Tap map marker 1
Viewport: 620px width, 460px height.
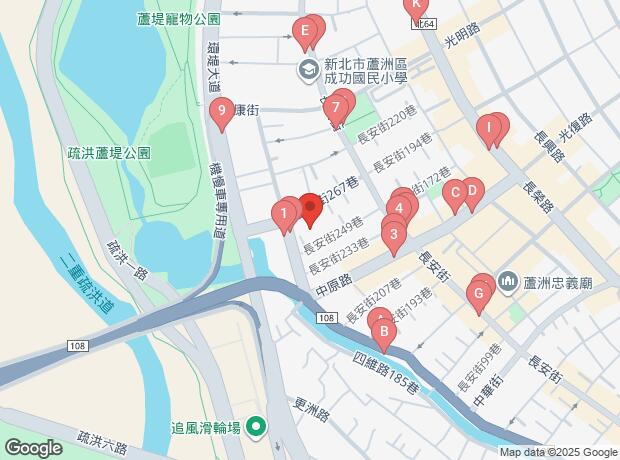284,213
